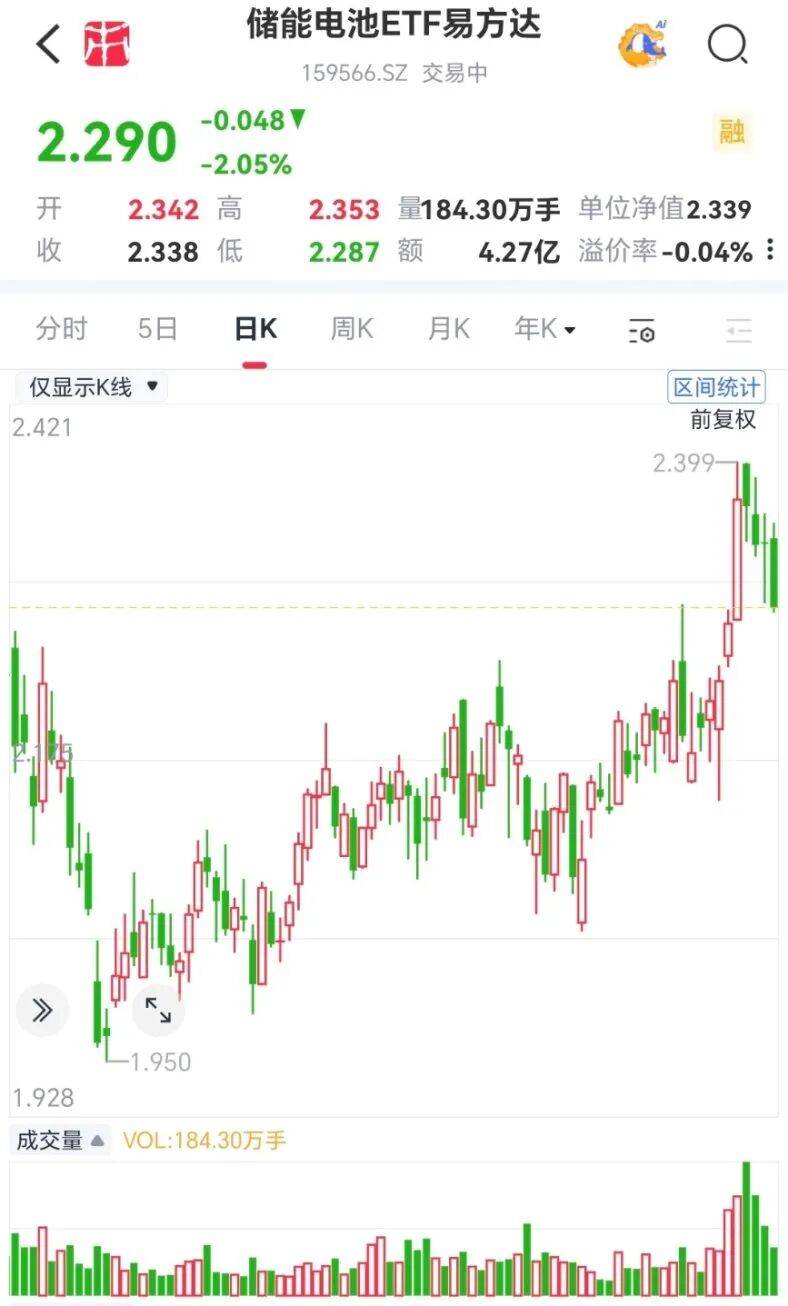Screen dimensions: 788x1306
Task: Switch to the 5日 chart tab
Action: [157, 329]
